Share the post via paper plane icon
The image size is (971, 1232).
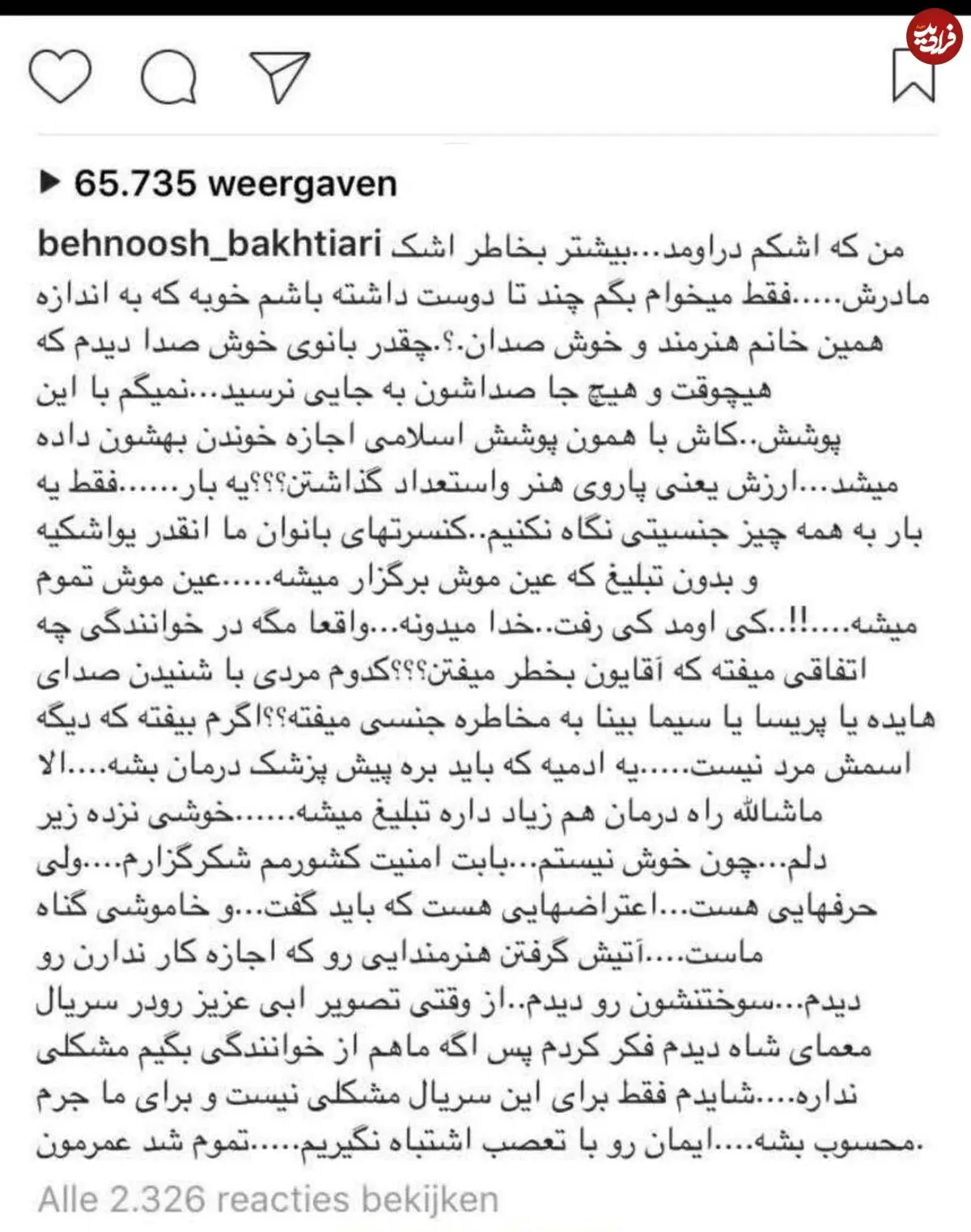click(280, 76)
